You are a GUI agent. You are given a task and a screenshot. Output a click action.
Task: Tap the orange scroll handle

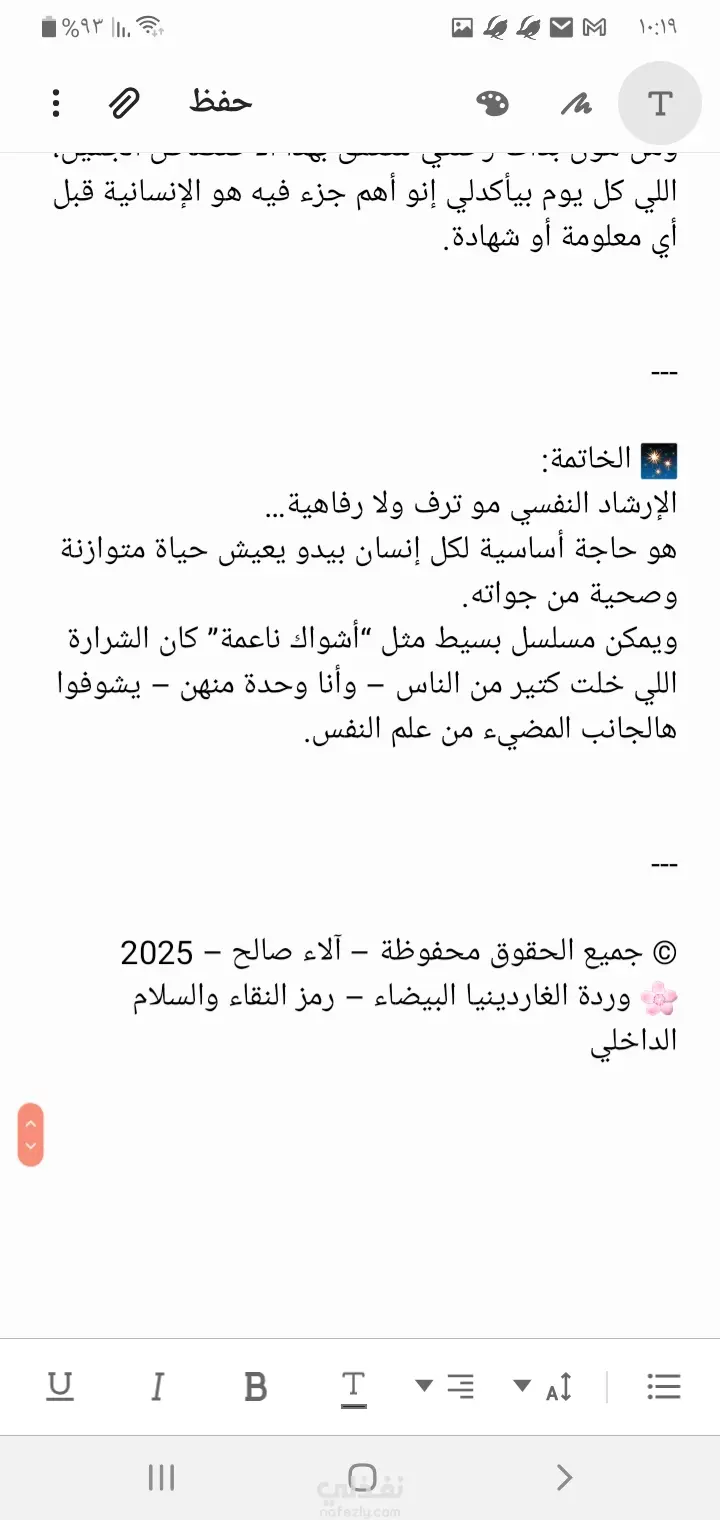[x=30, y=1134]
